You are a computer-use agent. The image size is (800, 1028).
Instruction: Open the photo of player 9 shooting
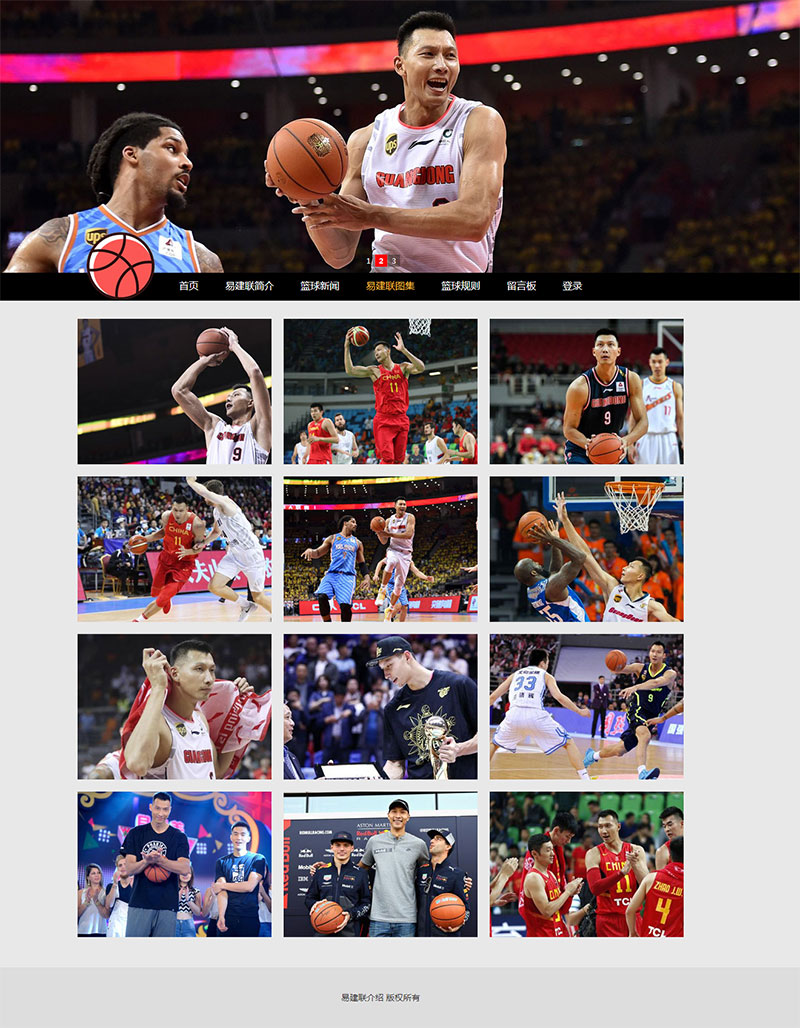tap(174, 391)
